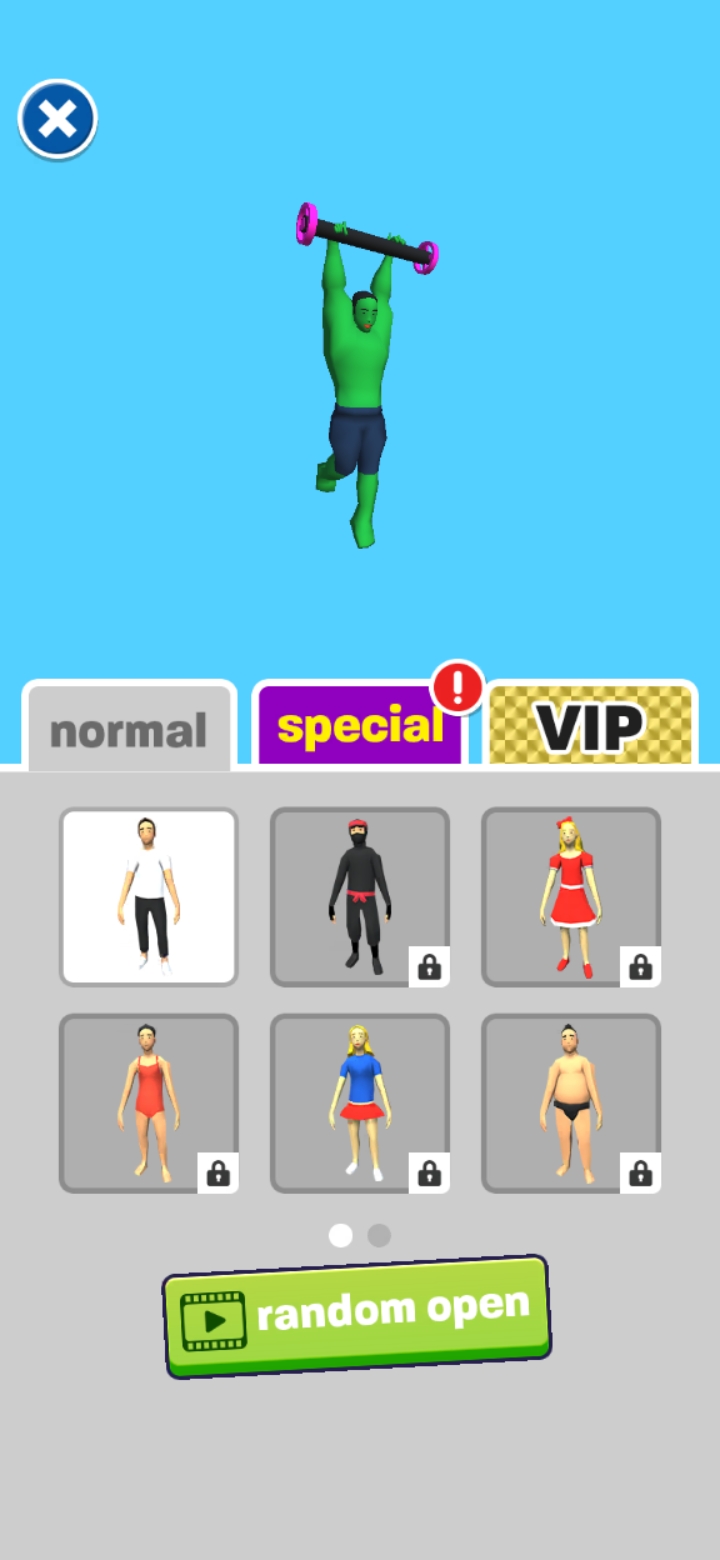
Task: Go to the second page indicator dot
Action: click(x=379, y=1235)
